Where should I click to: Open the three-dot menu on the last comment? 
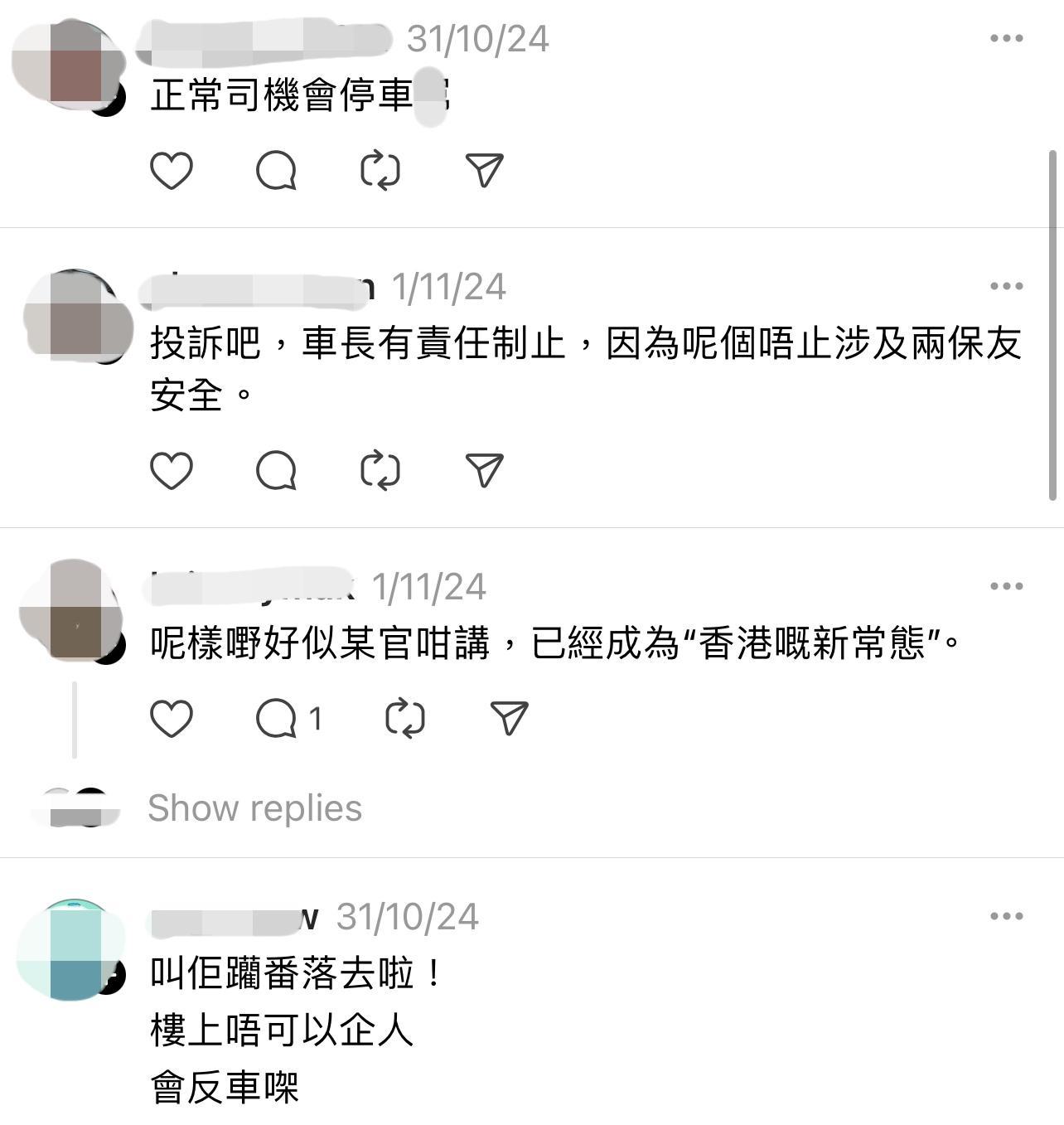tap(1005, 916)
